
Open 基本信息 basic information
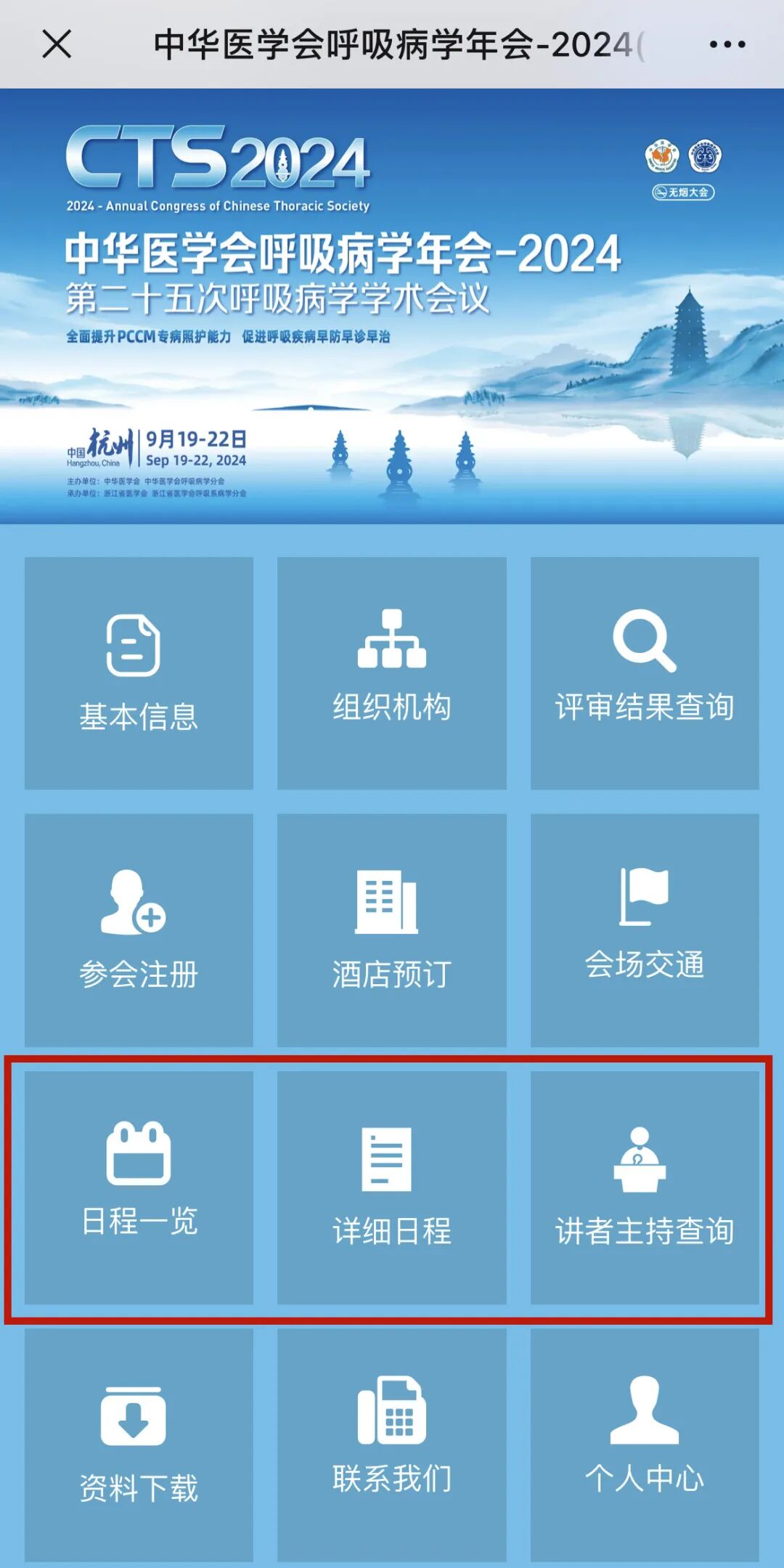point(139,673)
